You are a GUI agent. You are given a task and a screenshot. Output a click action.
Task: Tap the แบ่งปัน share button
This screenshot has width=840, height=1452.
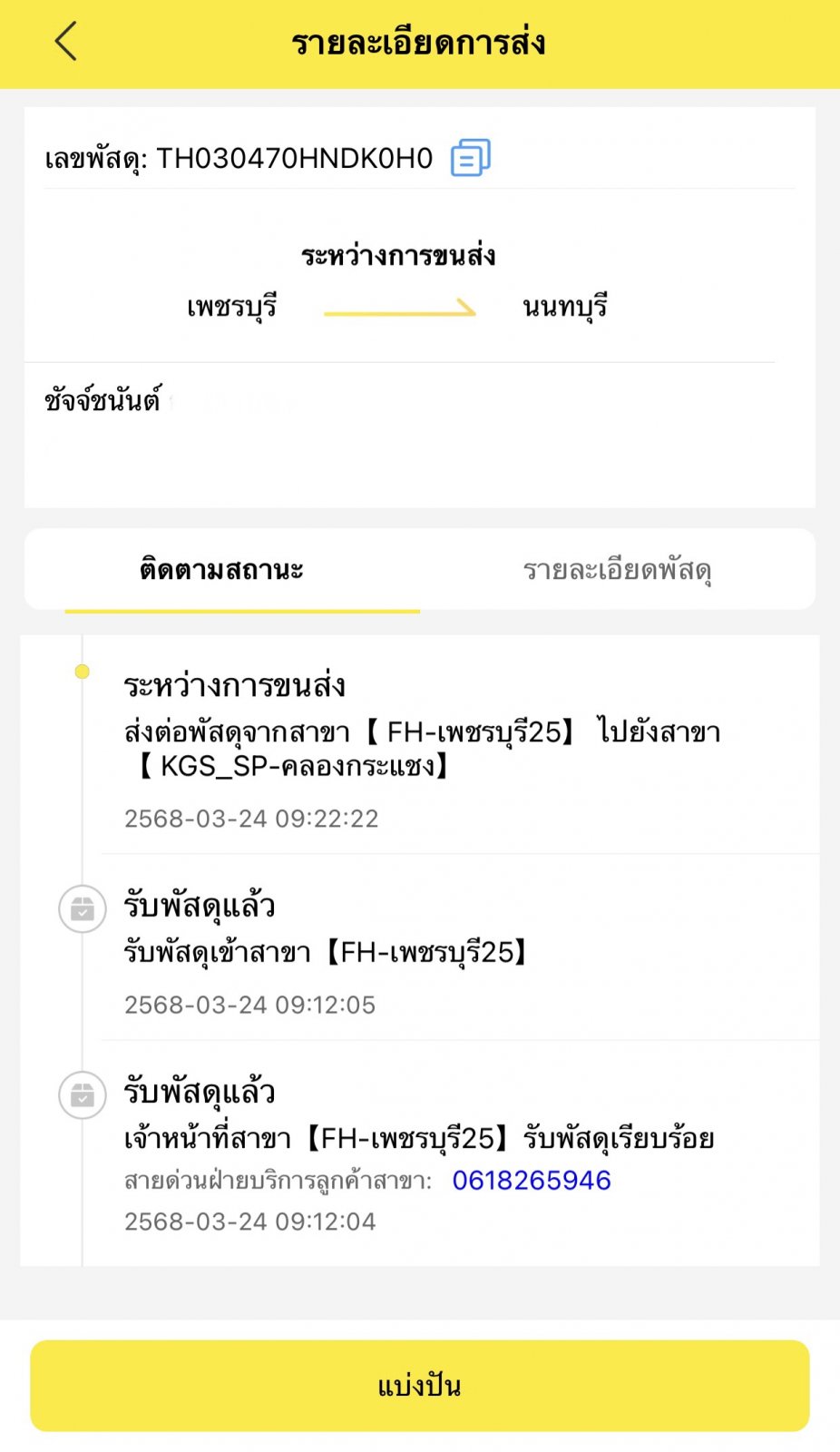(x=419, y=1386)
